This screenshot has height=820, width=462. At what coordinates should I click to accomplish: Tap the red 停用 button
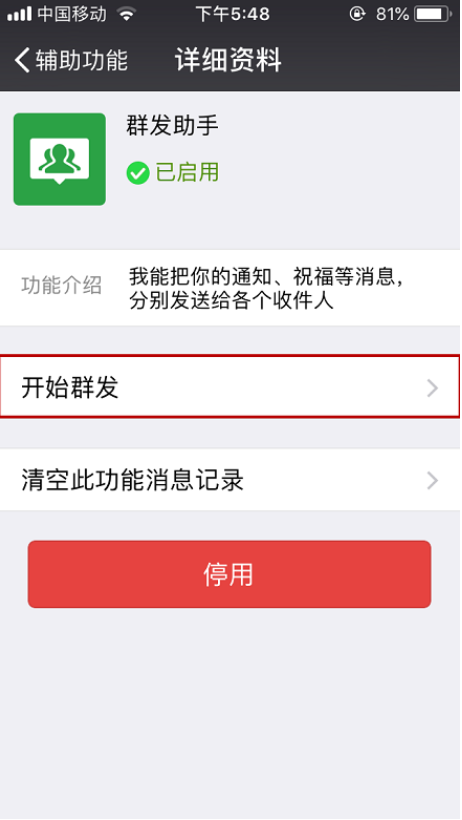tap(229, 574)
